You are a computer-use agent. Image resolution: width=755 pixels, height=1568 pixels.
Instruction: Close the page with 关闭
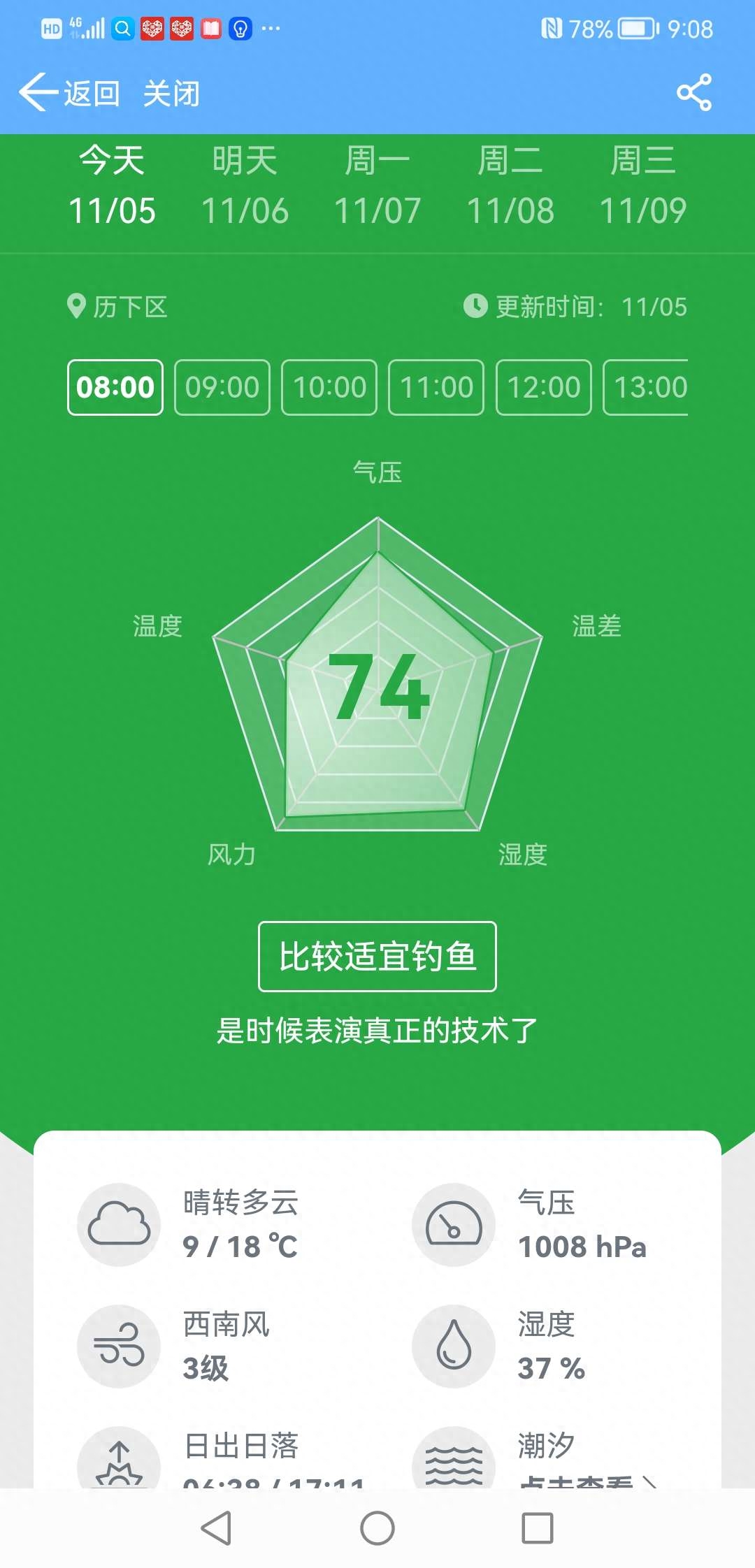(x=171, y=93)
